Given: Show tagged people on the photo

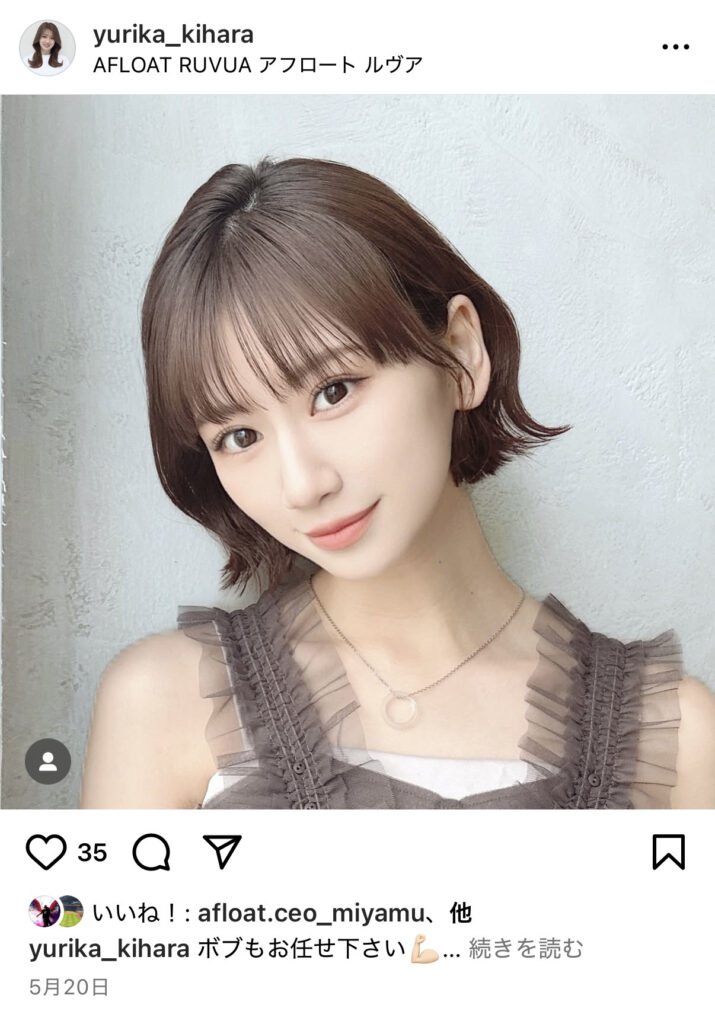Looking at the screenshot, I should click(48, 762).
